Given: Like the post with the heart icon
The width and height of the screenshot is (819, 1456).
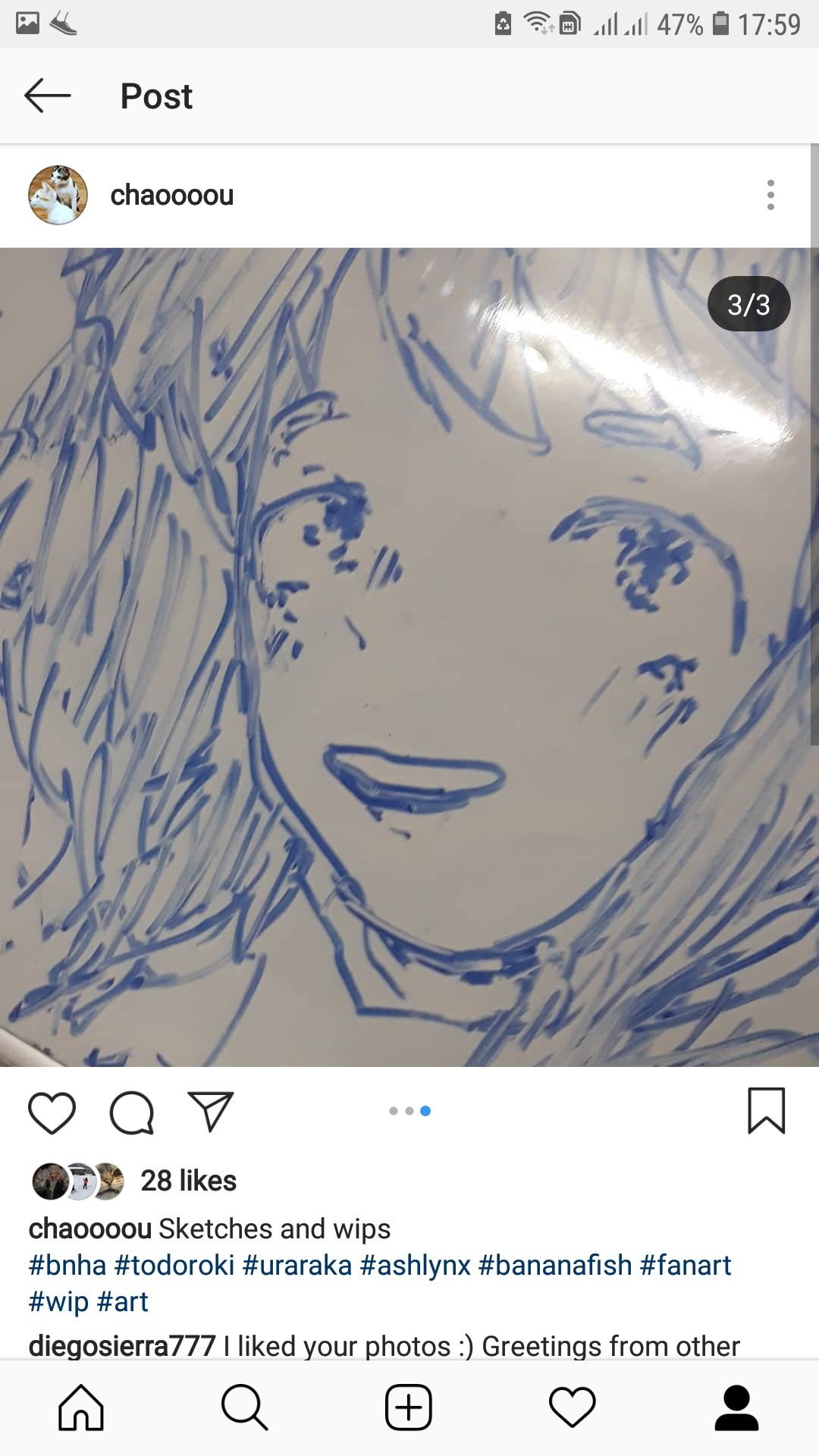Looking at the screenshot, I should (x=52, y=1112).
